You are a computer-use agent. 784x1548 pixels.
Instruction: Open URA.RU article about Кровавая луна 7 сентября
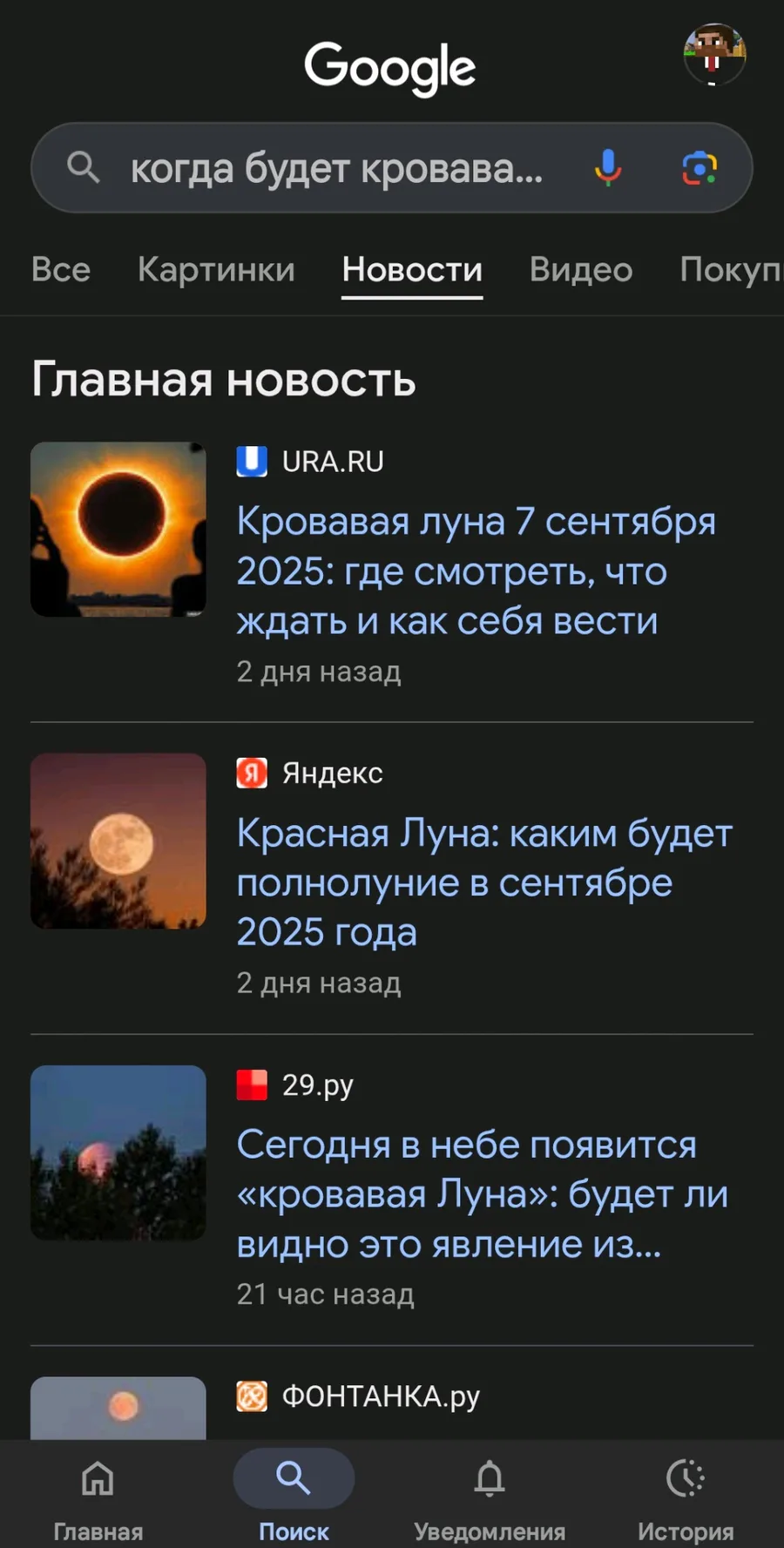[476, 571]
